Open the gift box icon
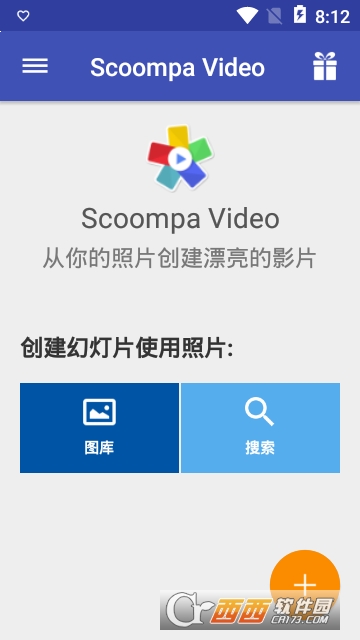Image resolution: width=360 pixels, height=640 pixels. click(x=325, y=66)
